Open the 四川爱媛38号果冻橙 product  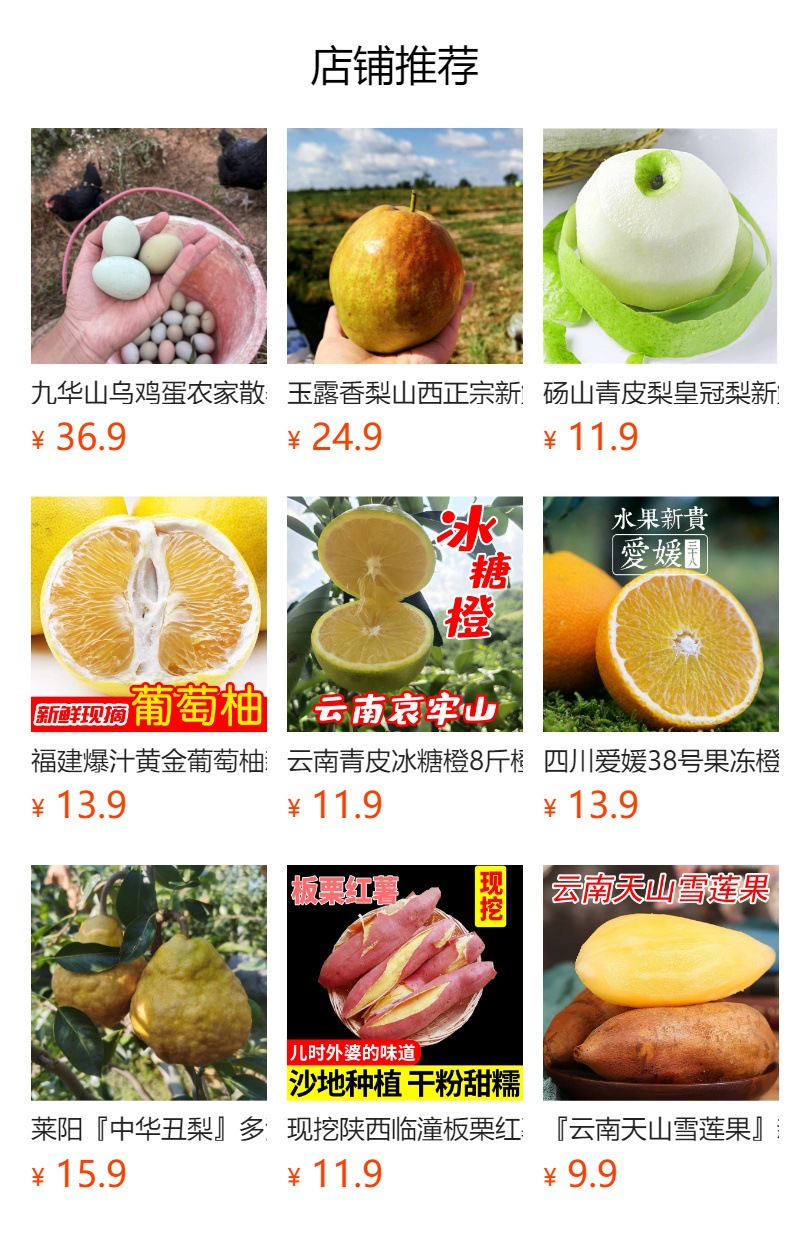pyautogui.click(x=661, y=660)
